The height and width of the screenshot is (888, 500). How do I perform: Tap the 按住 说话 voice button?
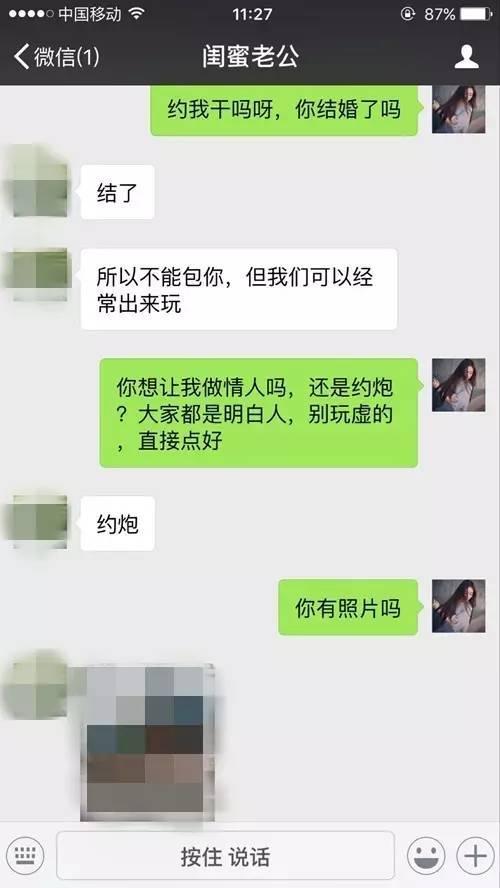click(x=225, y=856)
